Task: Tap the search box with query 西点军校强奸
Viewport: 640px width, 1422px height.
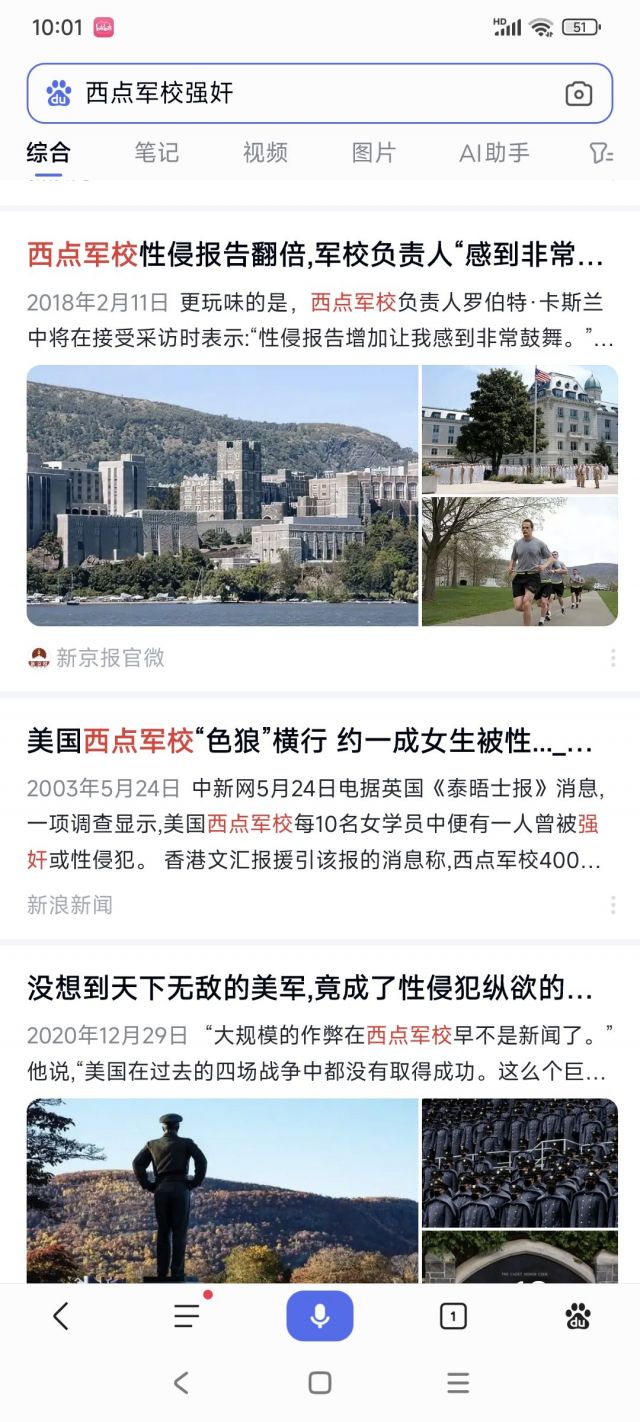Action: tap(300, 93)
